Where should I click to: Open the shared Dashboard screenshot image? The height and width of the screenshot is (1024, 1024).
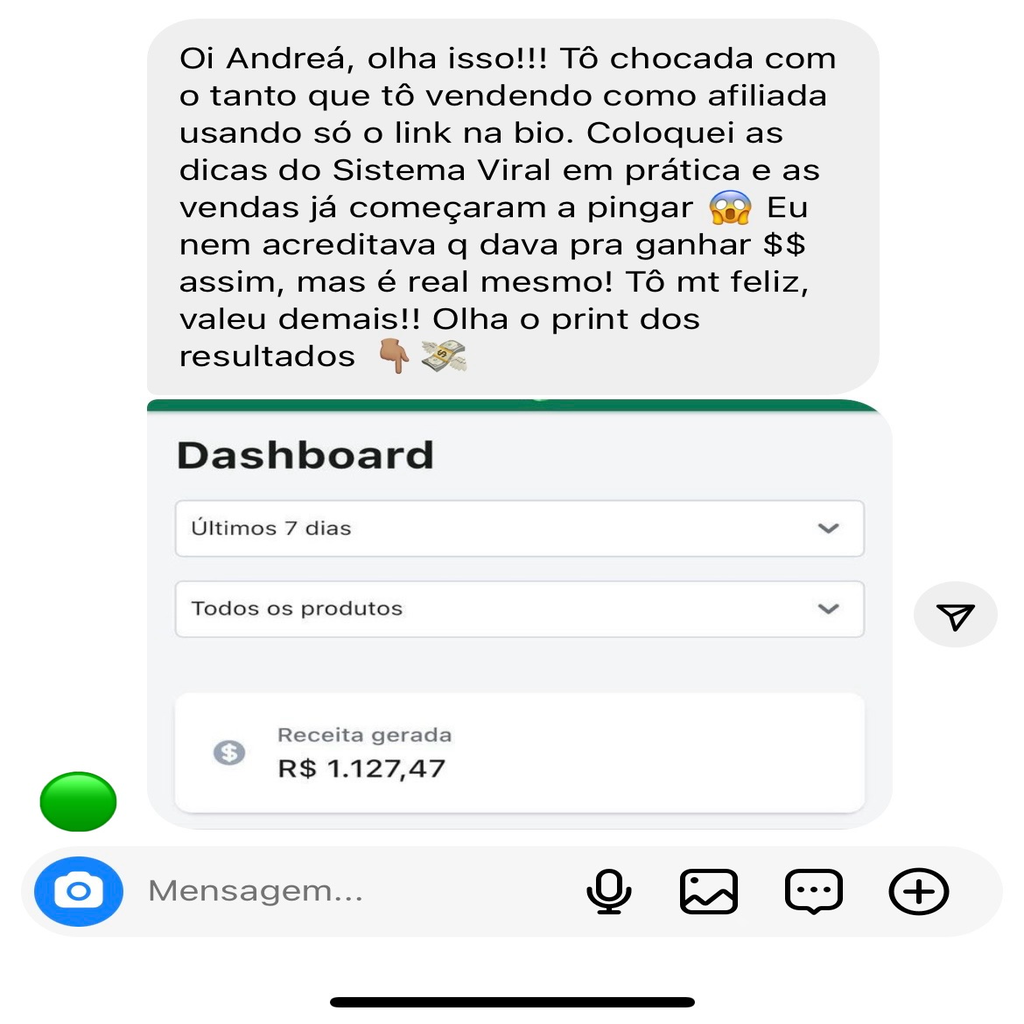pos(519,615)
